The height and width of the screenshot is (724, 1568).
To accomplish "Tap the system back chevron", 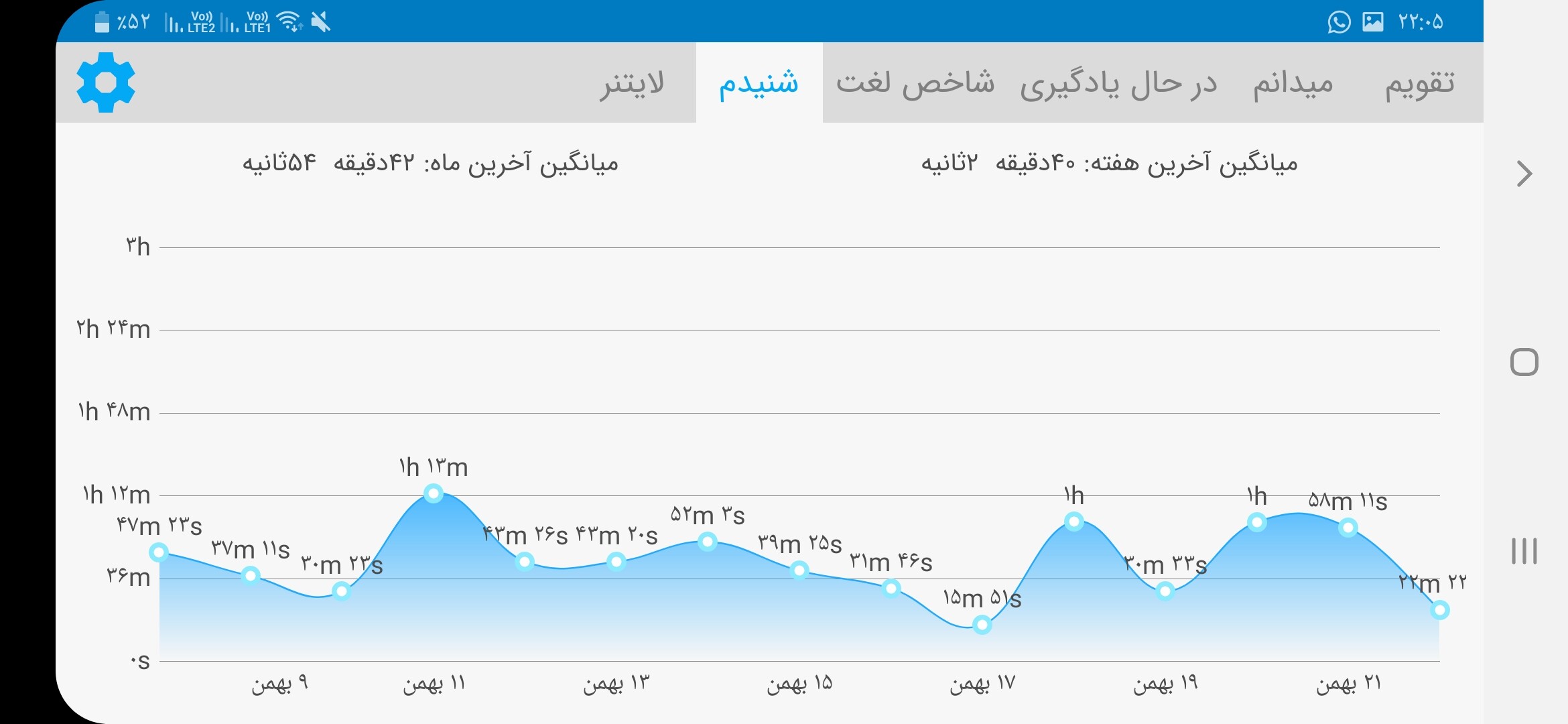I will coord(1524,174).
